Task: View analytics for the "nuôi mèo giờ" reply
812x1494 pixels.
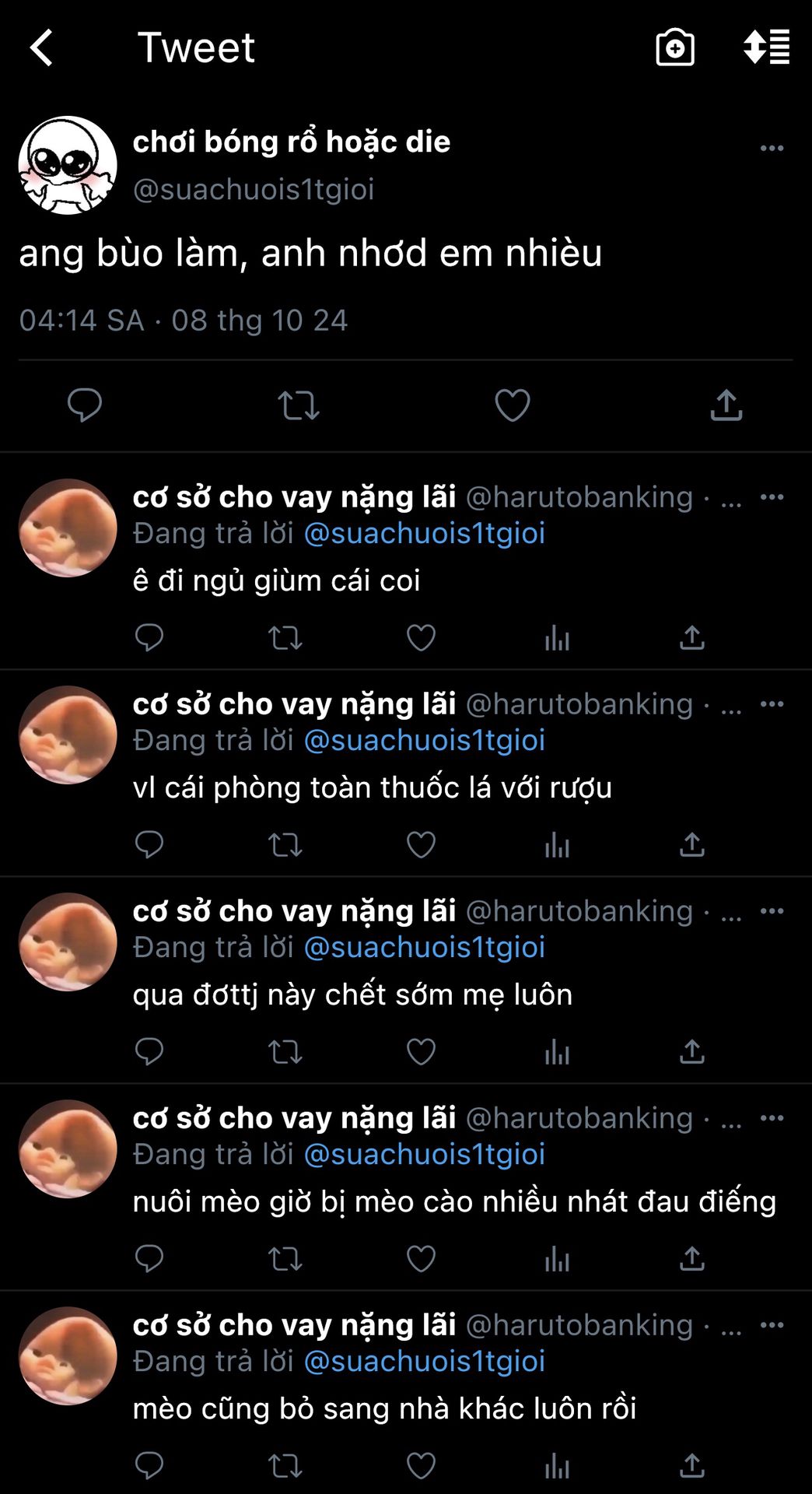Action: 557,1259
